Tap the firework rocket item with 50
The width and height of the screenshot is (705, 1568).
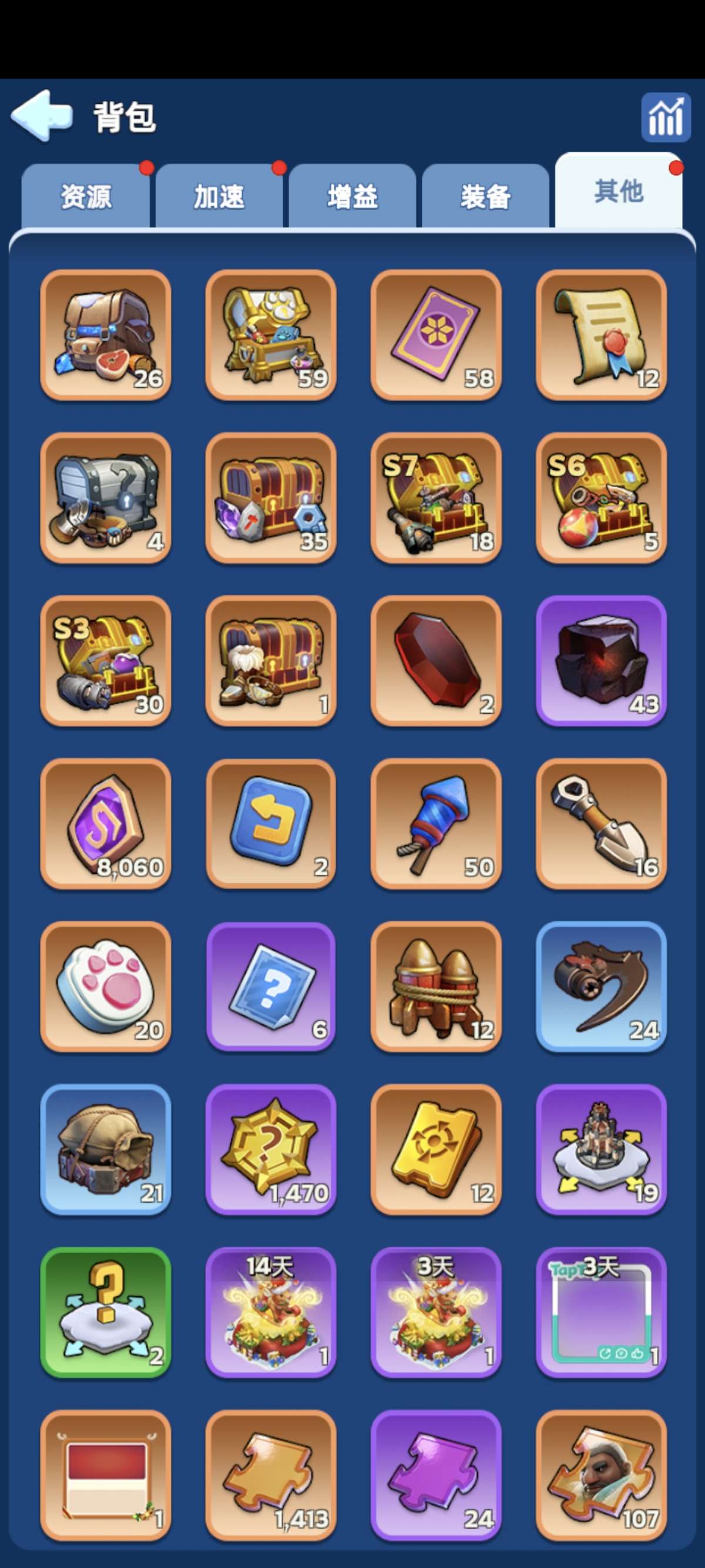tap(436, 823)
